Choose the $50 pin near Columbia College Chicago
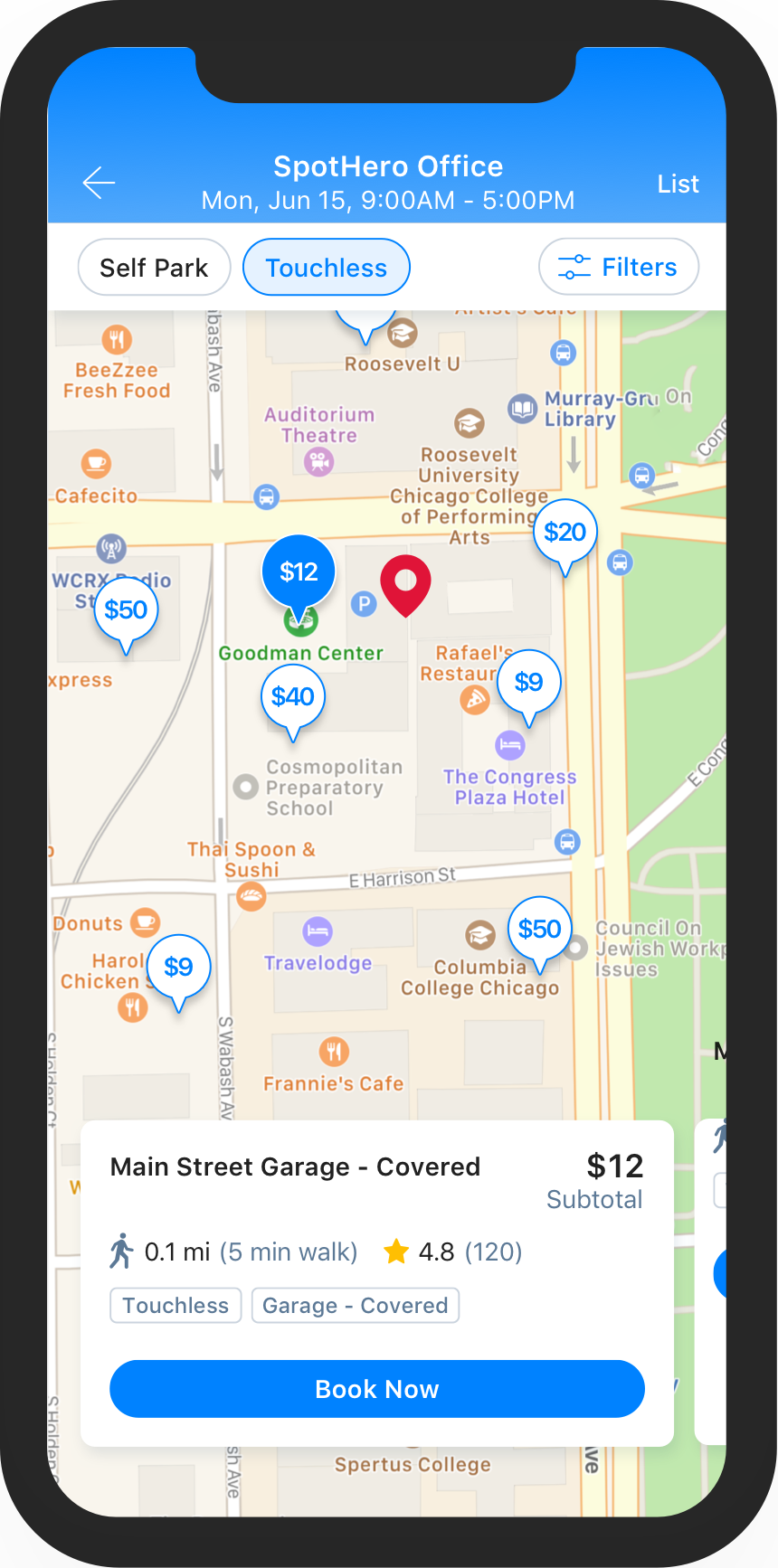778x1568 pixels. 540,929
